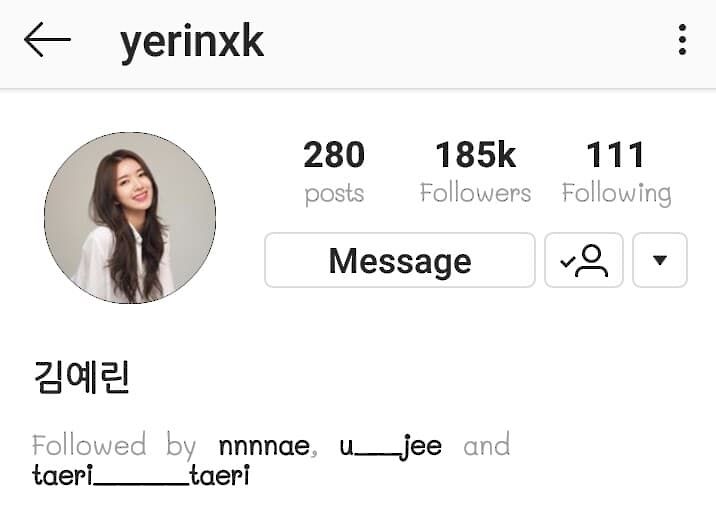Open the following status person-check button

(584, 261)
